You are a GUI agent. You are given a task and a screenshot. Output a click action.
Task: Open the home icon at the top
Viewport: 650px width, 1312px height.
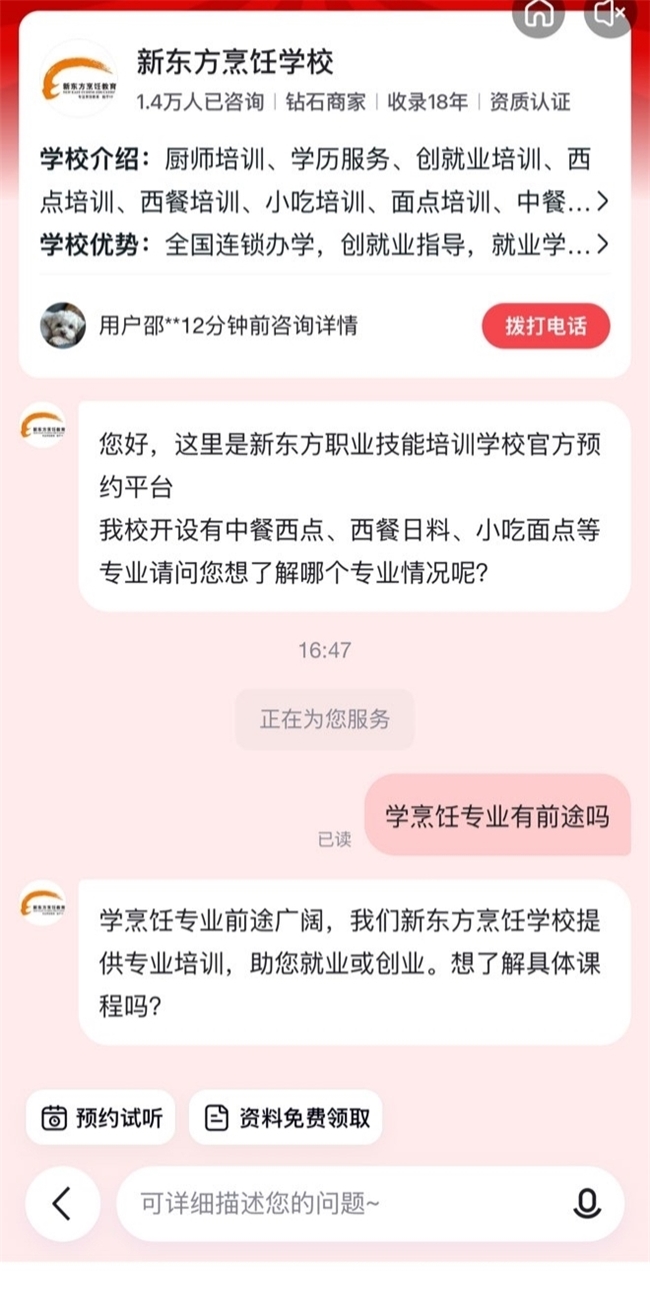539,14
